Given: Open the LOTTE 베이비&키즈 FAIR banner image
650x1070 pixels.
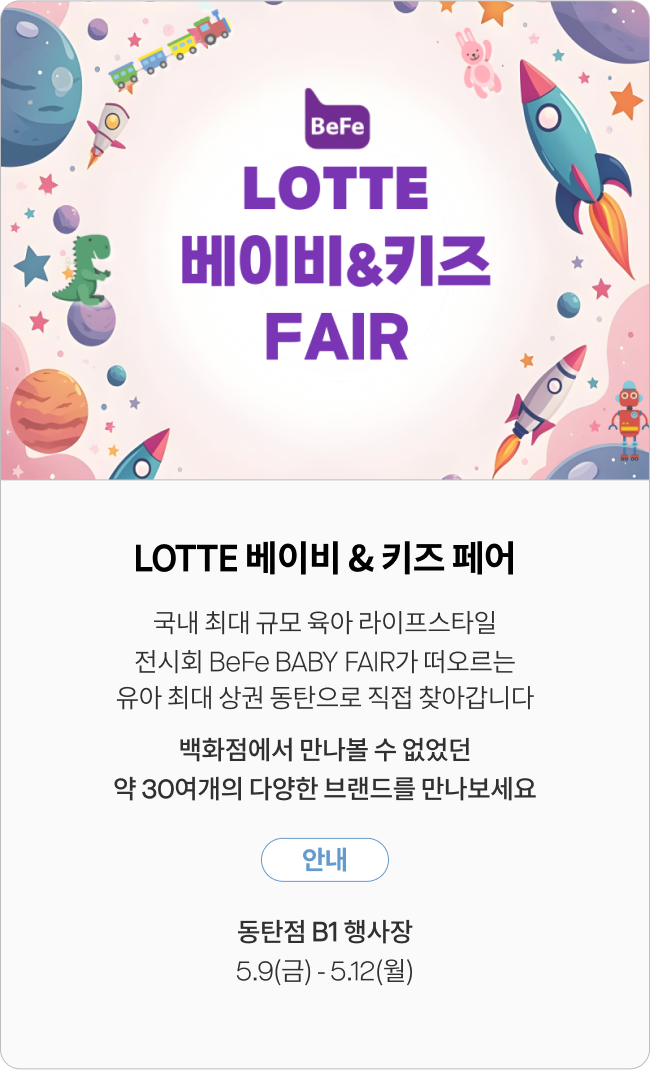Looking at the screenshot, I should coord(325,240).
